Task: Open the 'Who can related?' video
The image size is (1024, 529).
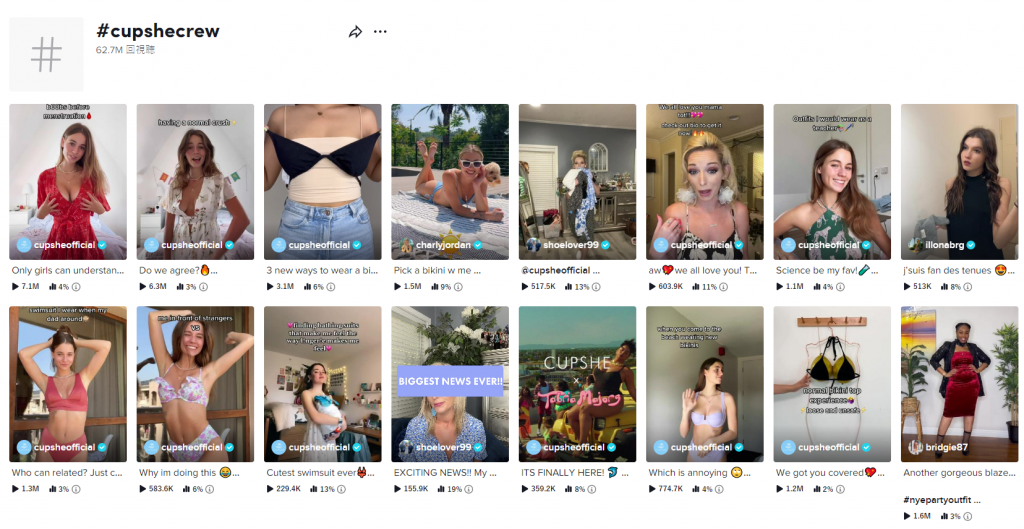Action: [68, 383]
